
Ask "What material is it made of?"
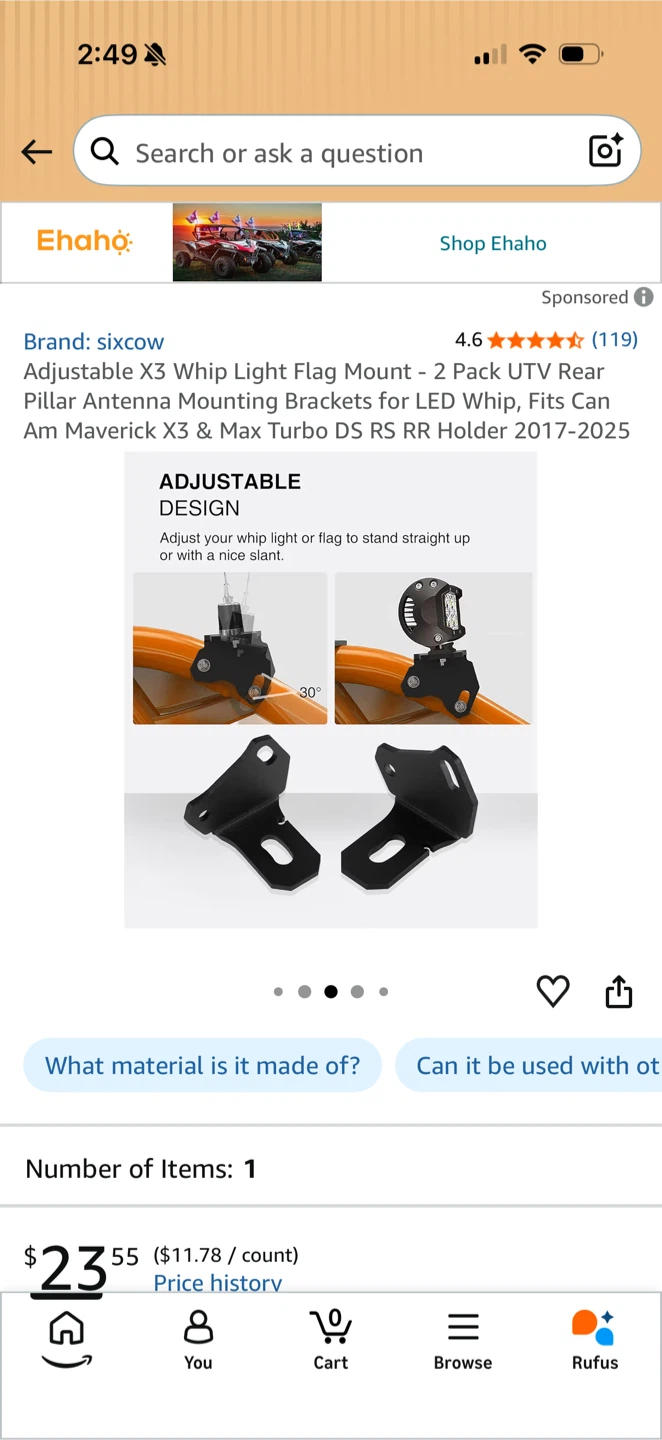point(203,1065)
